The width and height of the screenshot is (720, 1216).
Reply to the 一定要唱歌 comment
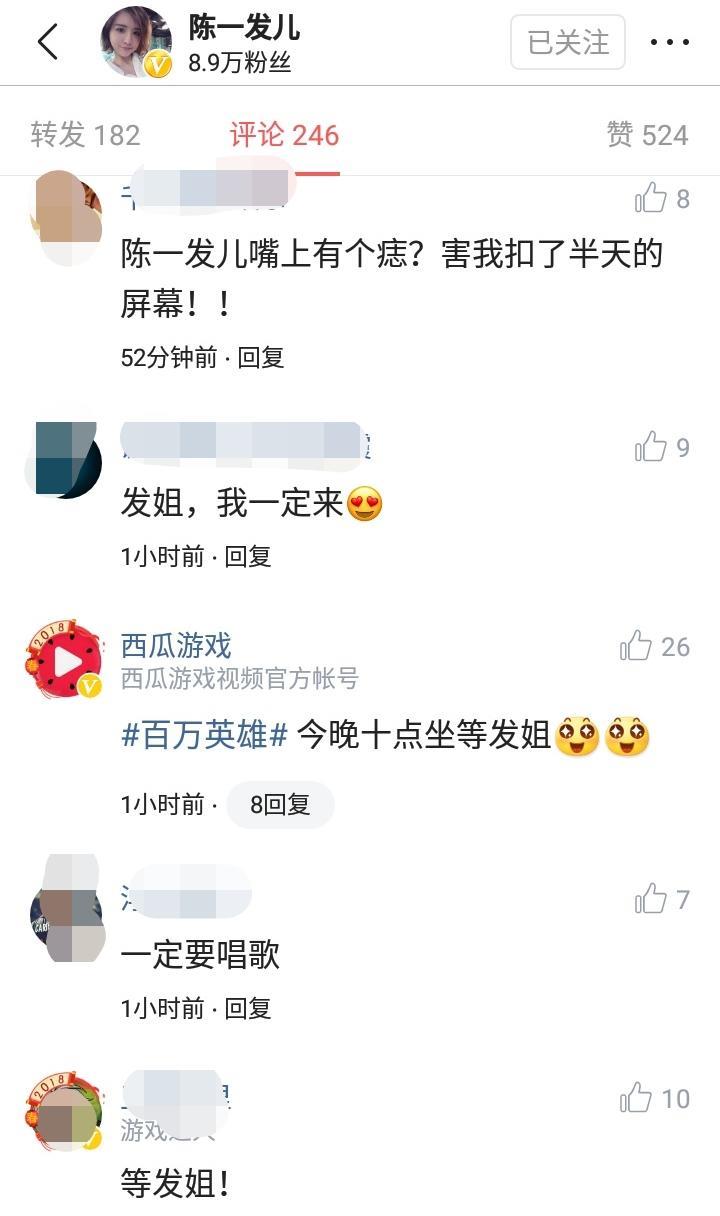point(248,1008)
